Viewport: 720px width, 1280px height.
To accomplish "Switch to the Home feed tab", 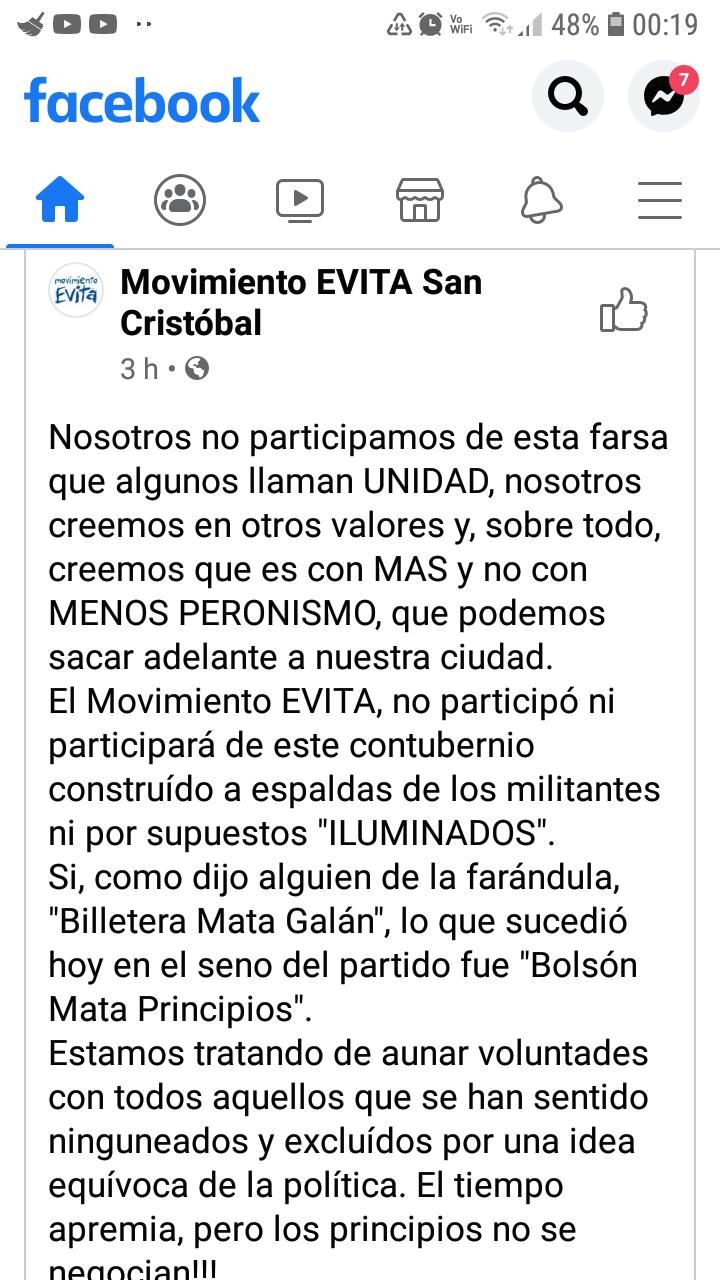I will pyautogui.click(x=60, y=200).
